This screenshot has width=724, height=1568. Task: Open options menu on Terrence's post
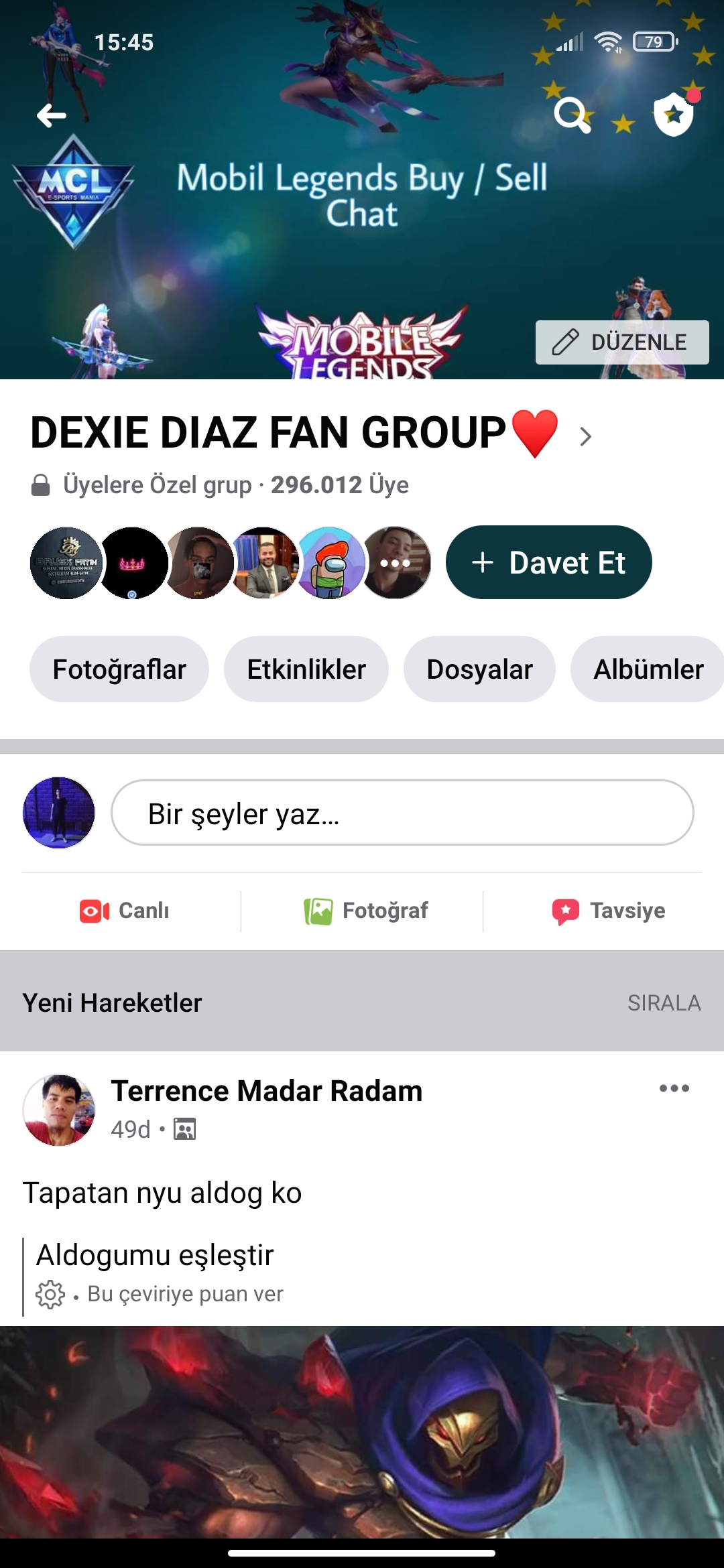pos(674,1089)
